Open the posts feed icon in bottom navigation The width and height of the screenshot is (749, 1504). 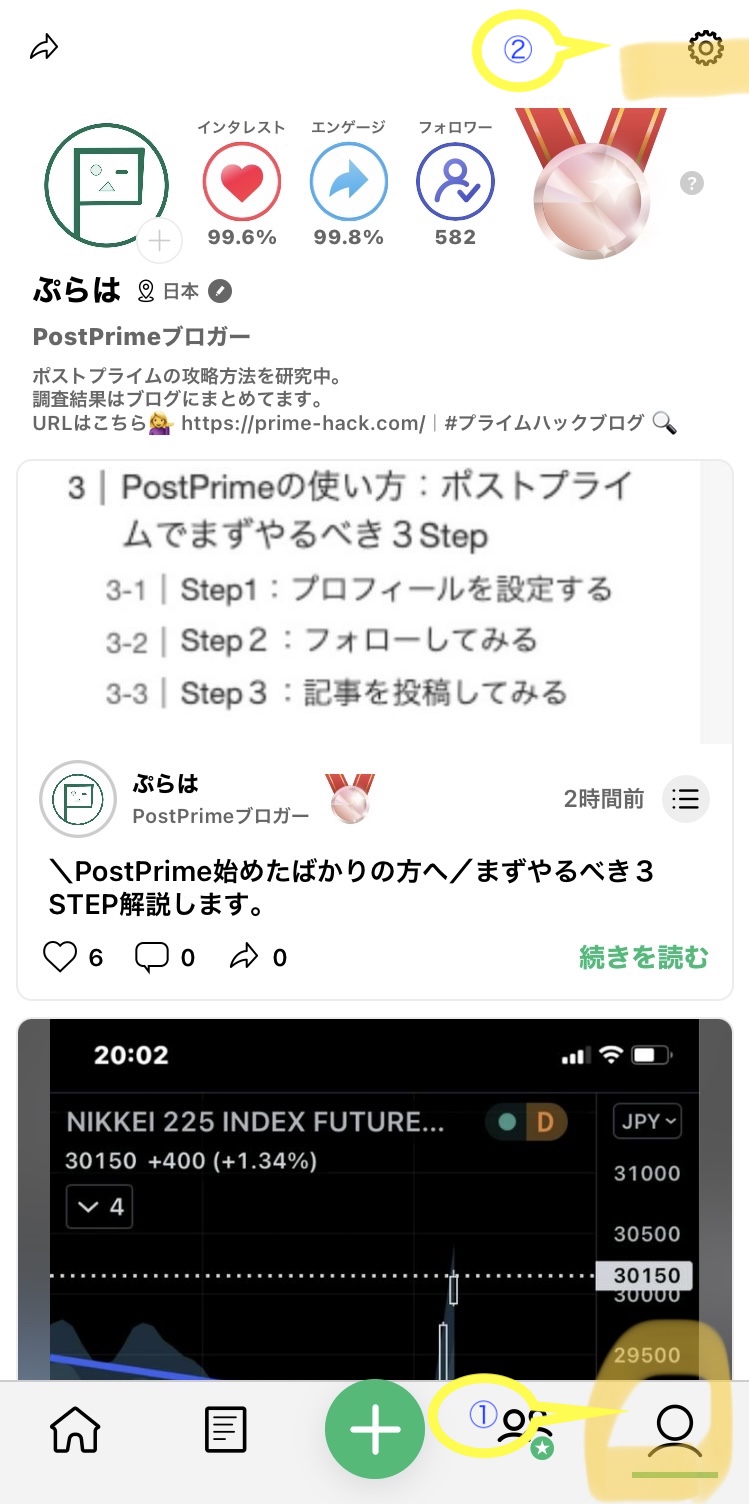coord(224,1428)
